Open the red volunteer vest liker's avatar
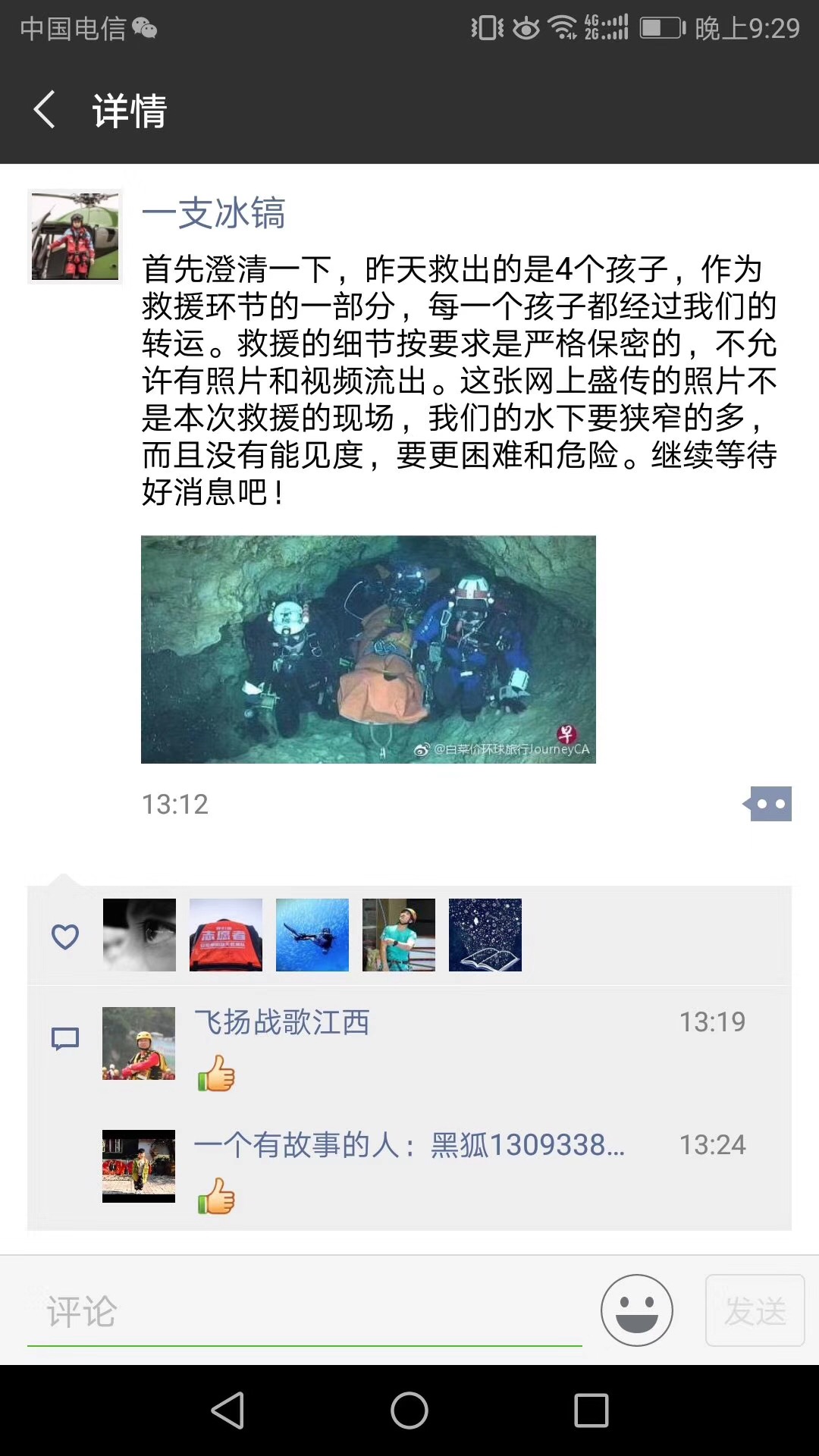This screenshot has height=1456, width=819. (x=226, y=935)
